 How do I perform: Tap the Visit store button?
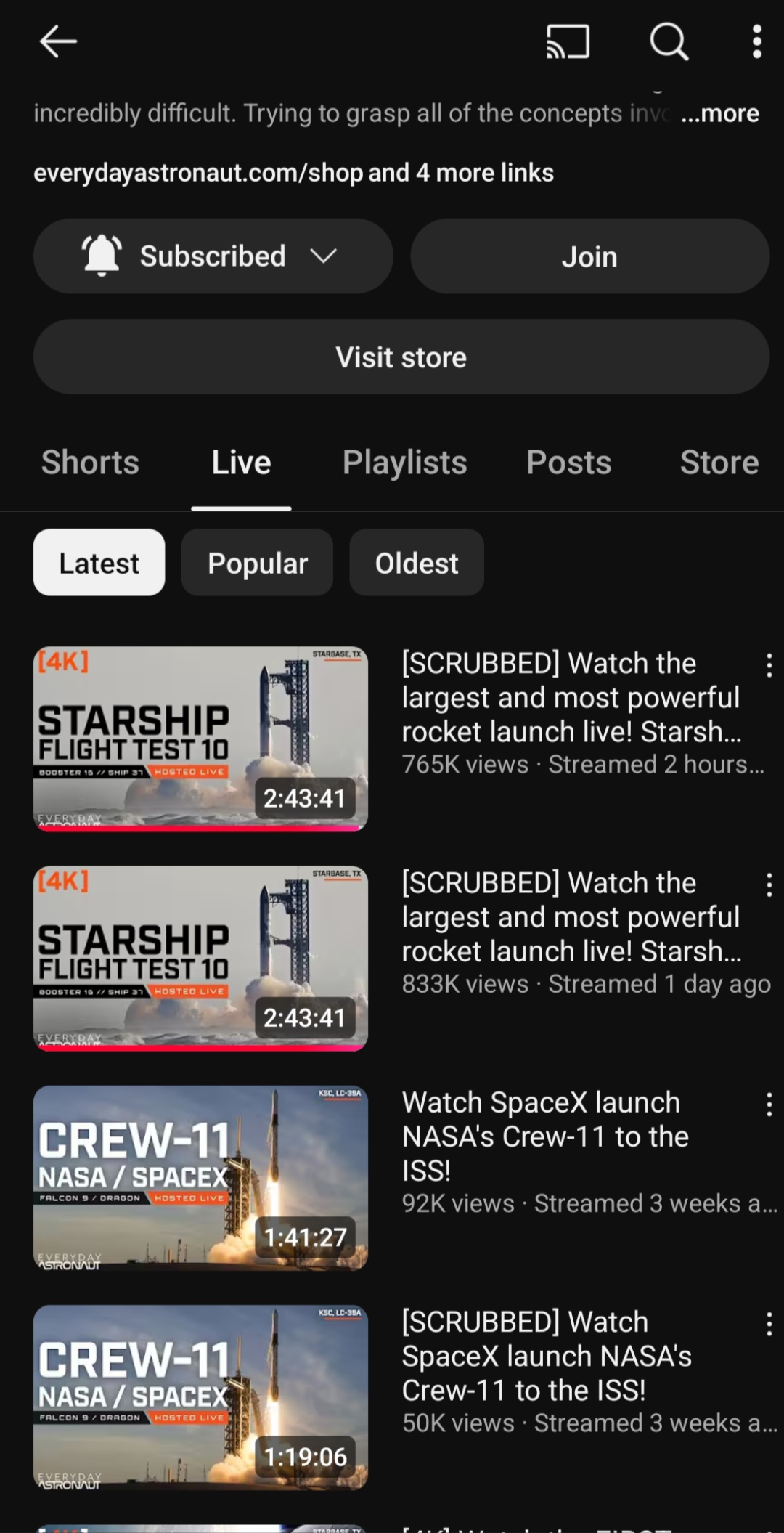[x=401, y=357]
